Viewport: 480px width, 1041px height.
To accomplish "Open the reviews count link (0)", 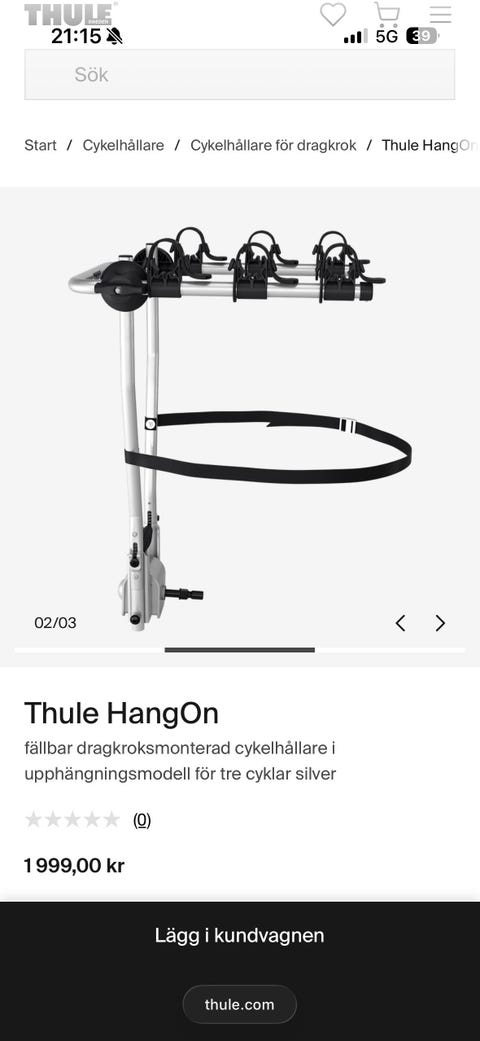I will tap(142, 821).
